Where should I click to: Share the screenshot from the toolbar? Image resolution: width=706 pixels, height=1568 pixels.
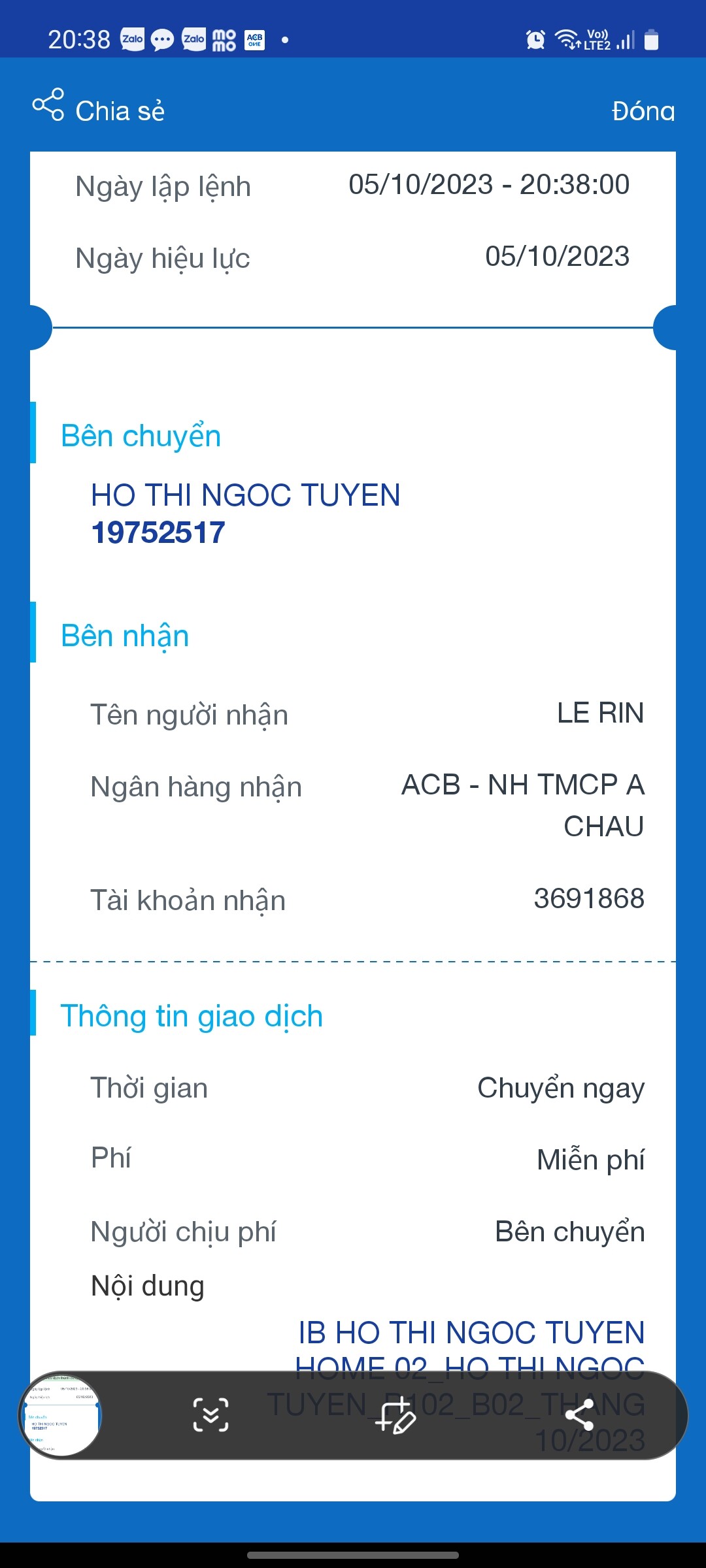[x=579, y=1415]
